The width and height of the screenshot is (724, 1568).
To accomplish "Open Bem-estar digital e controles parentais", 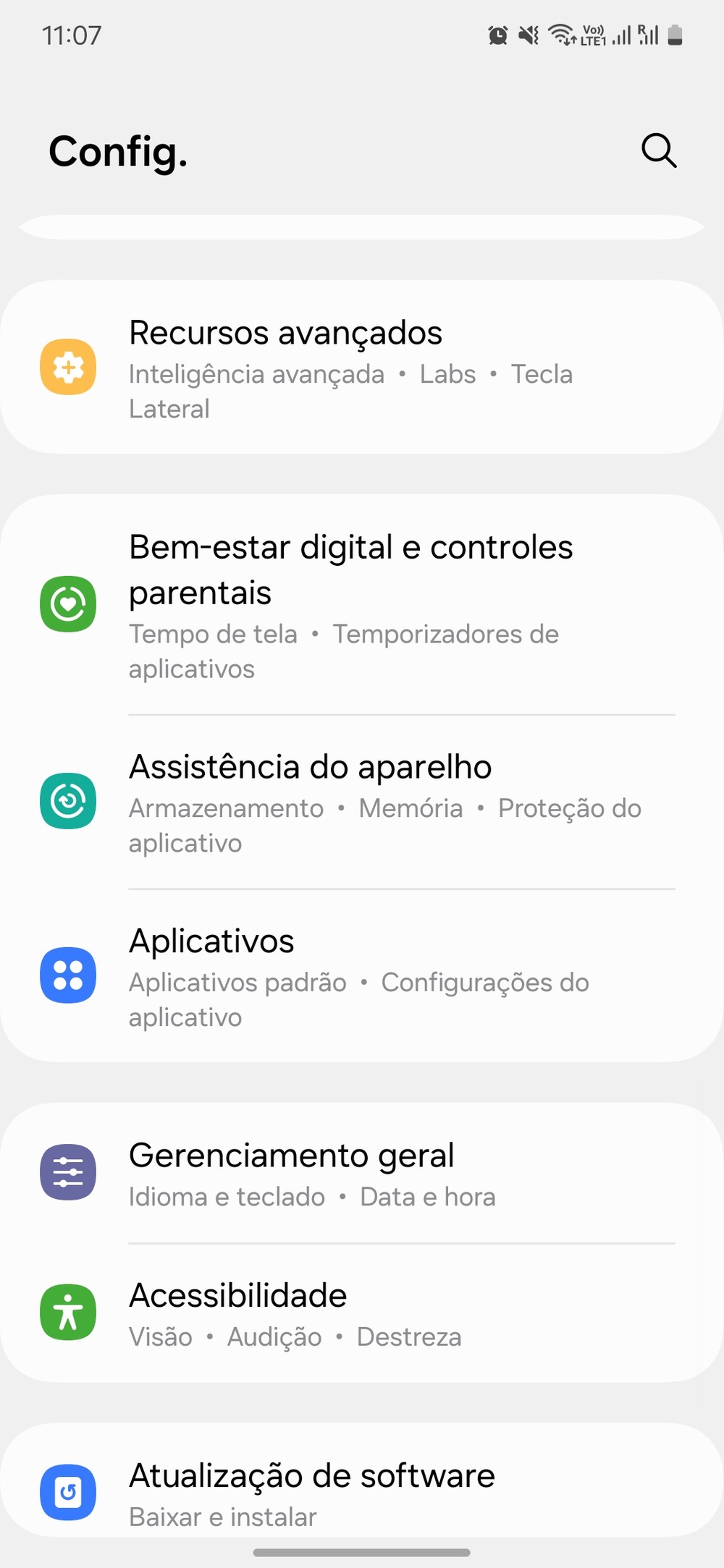I will (x=362, y=605).
